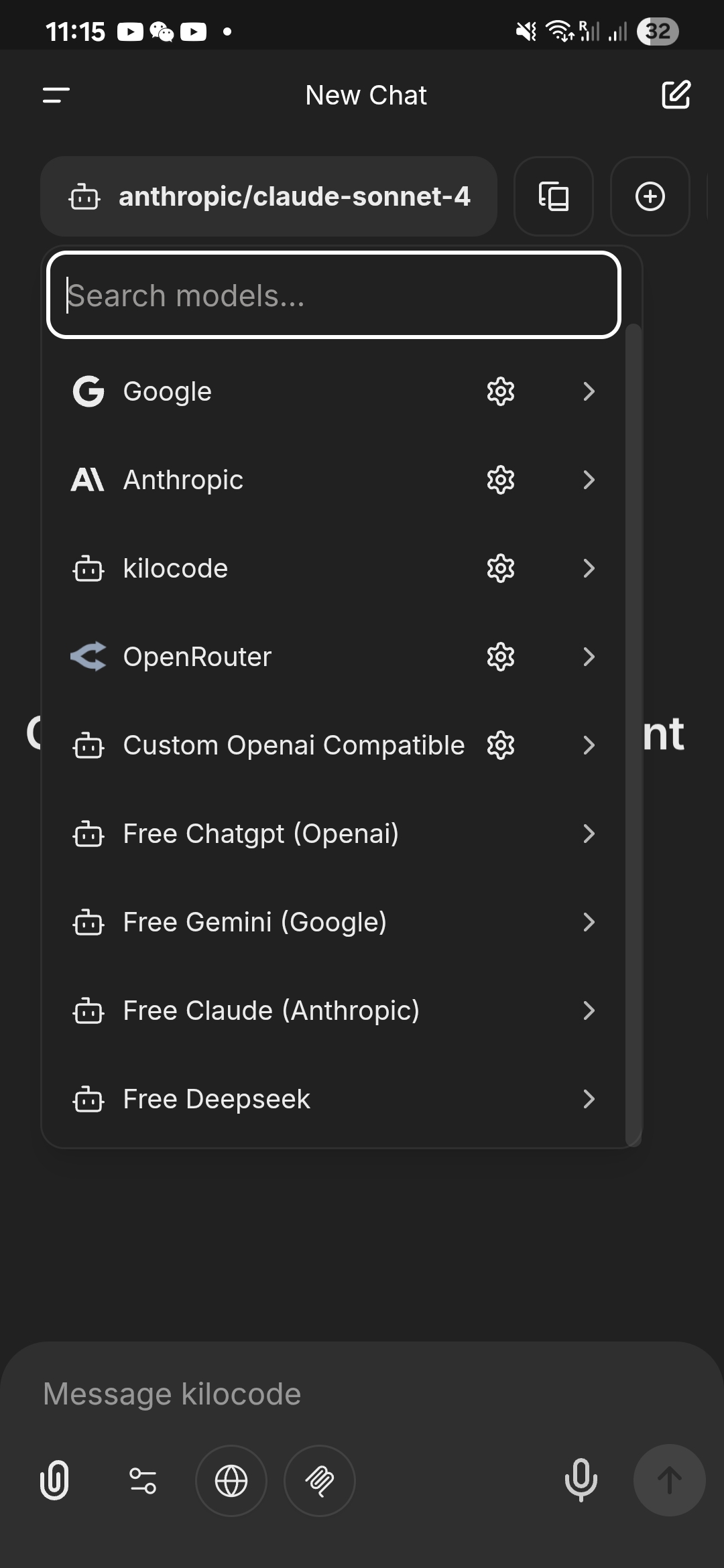Expand the Free Deepseek provider list
The width and height of the screenshot is (724, 1568).
(x=589, y=1098)
